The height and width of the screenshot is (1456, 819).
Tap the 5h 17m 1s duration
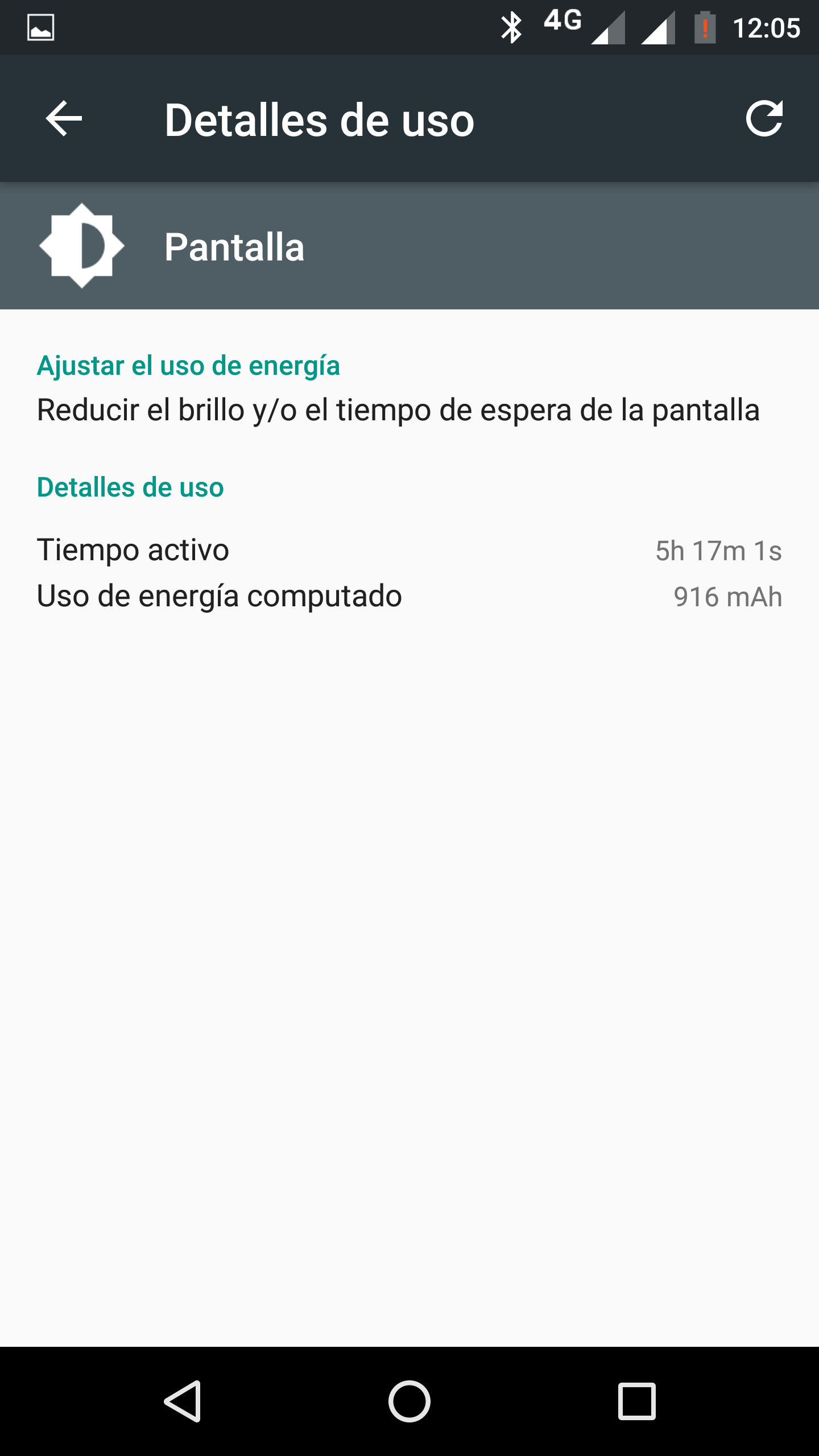coord(719,550)
